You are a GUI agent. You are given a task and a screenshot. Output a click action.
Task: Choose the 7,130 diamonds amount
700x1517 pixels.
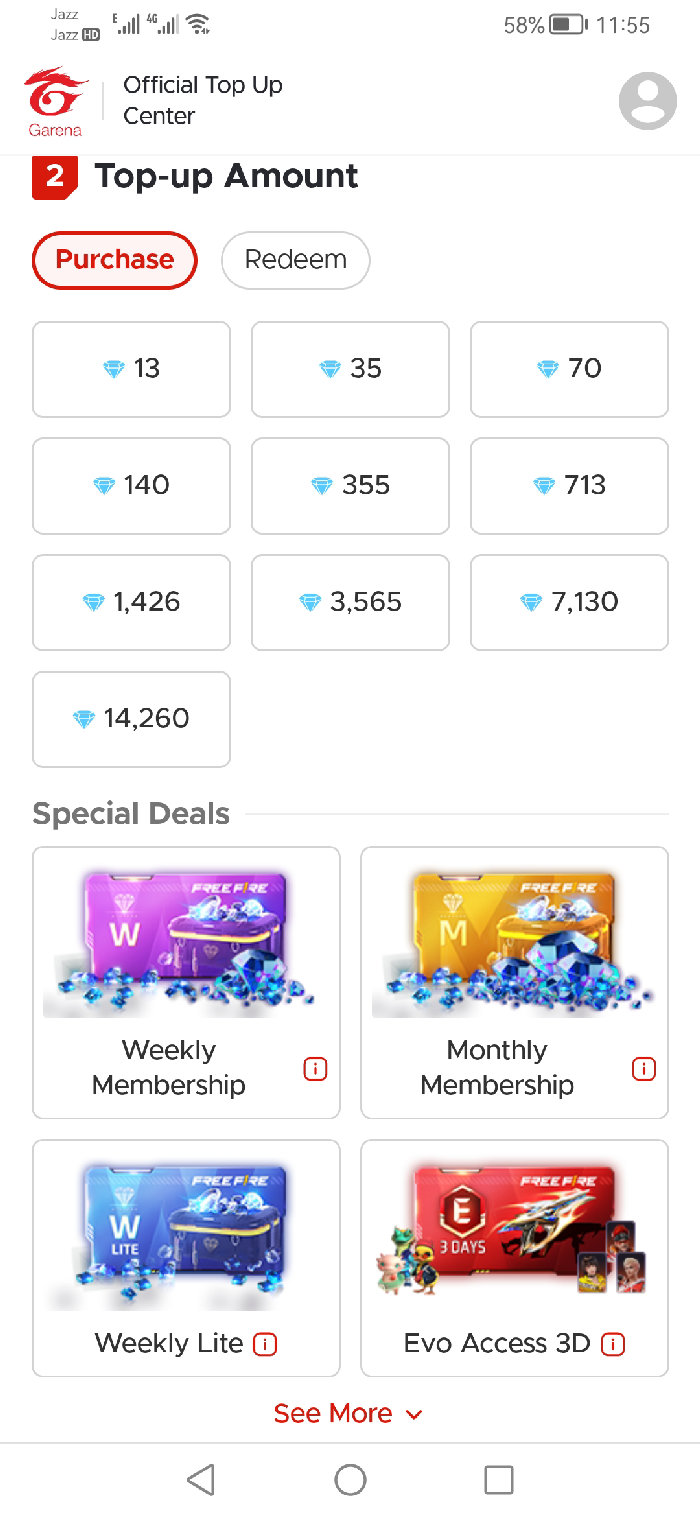pos(569,602)
